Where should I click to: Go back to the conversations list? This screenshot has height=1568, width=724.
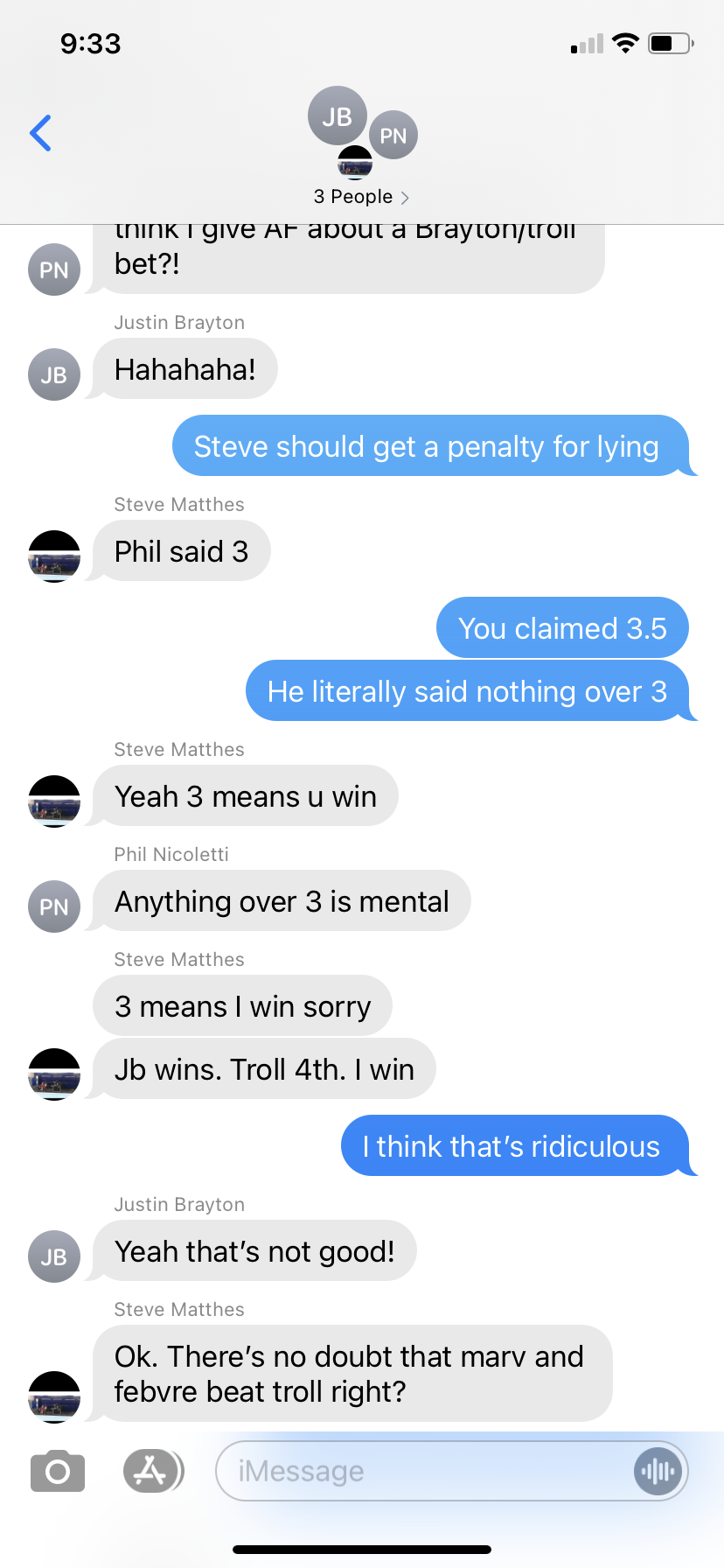click(40, 133)
